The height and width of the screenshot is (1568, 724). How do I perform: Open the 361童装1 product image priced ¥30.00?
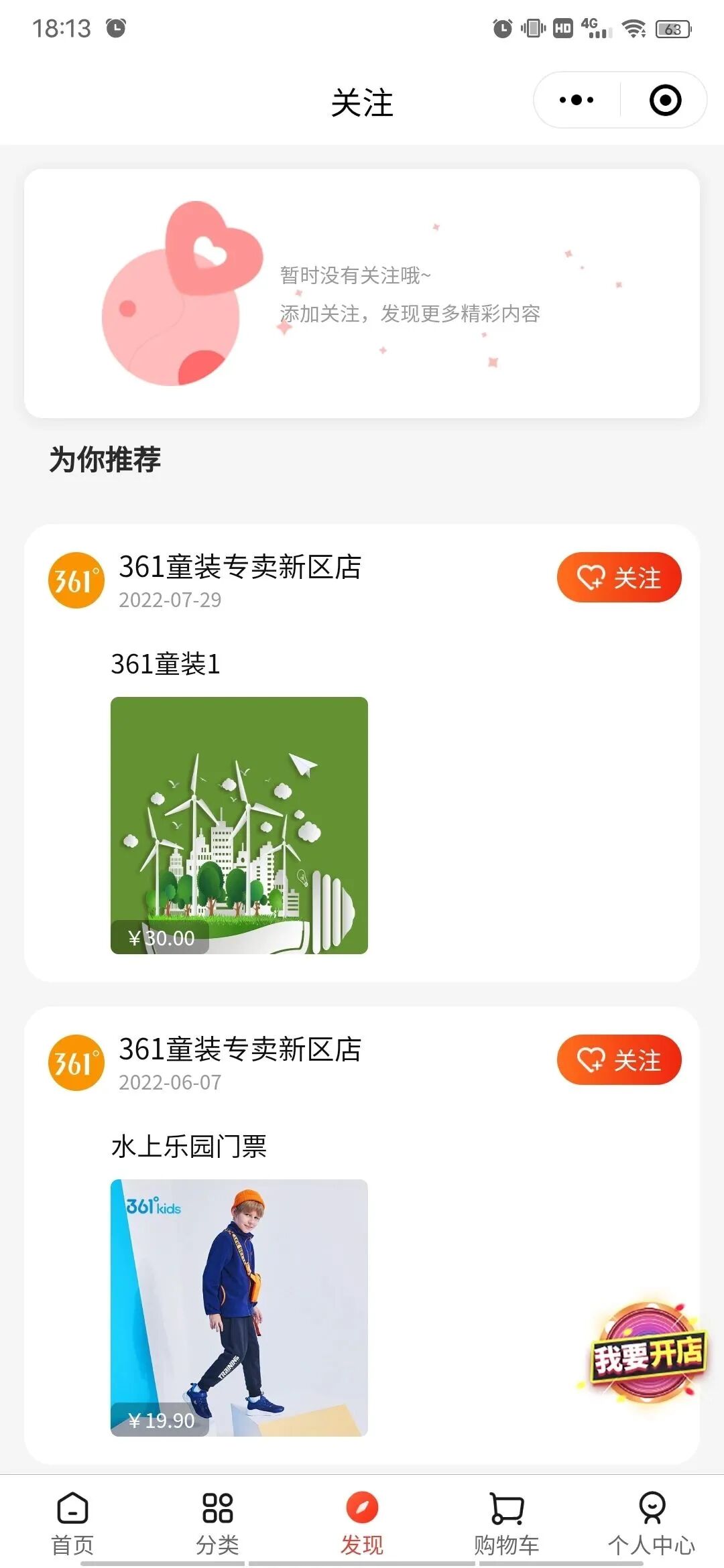click(x=239, y=826)
